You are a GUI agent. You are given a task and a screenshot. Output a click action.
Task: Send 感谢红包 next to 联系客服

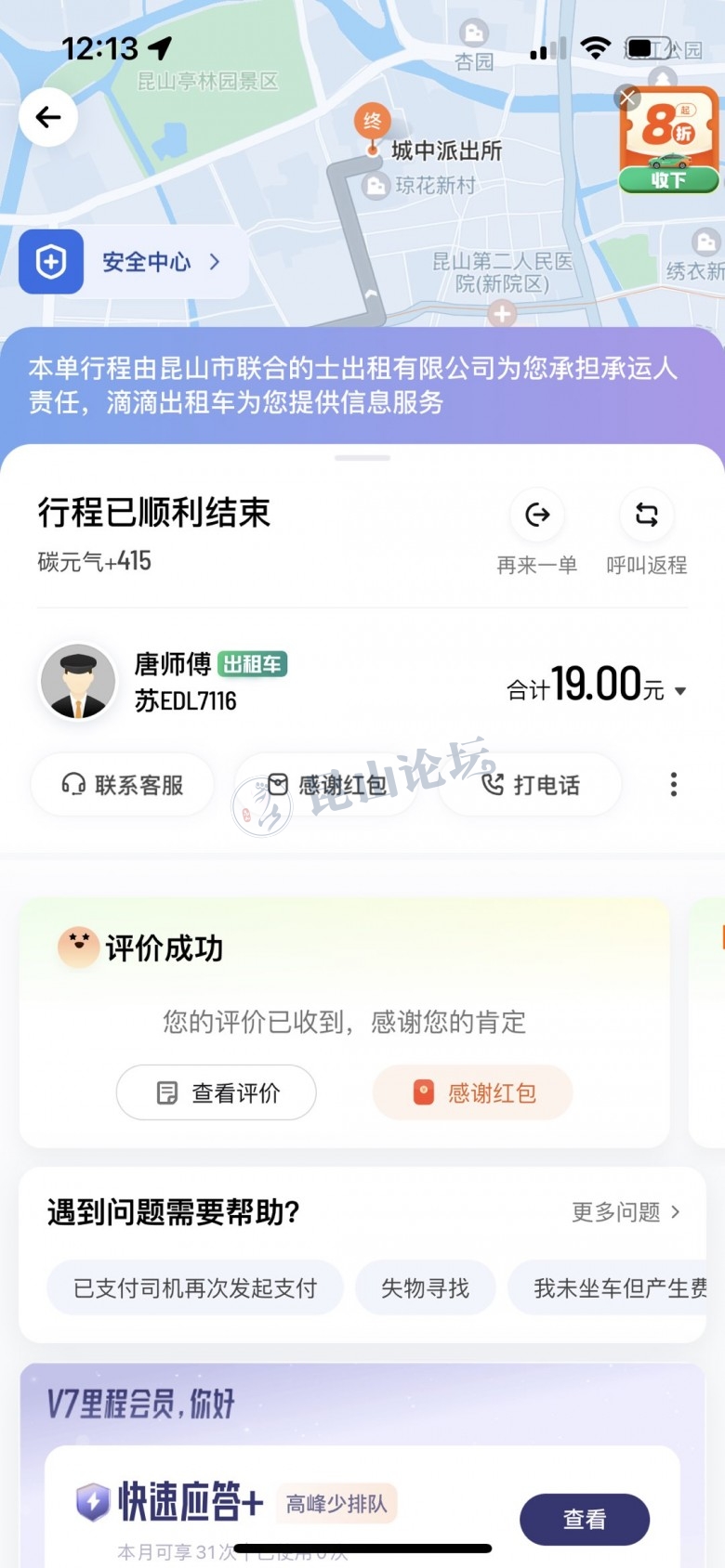point(326,785)
